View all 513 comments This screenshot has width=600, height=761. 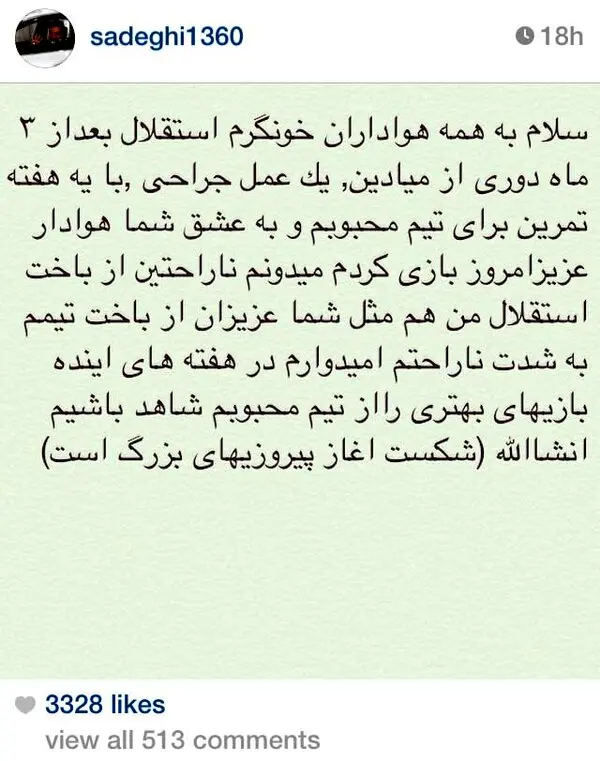coord(183,740)
